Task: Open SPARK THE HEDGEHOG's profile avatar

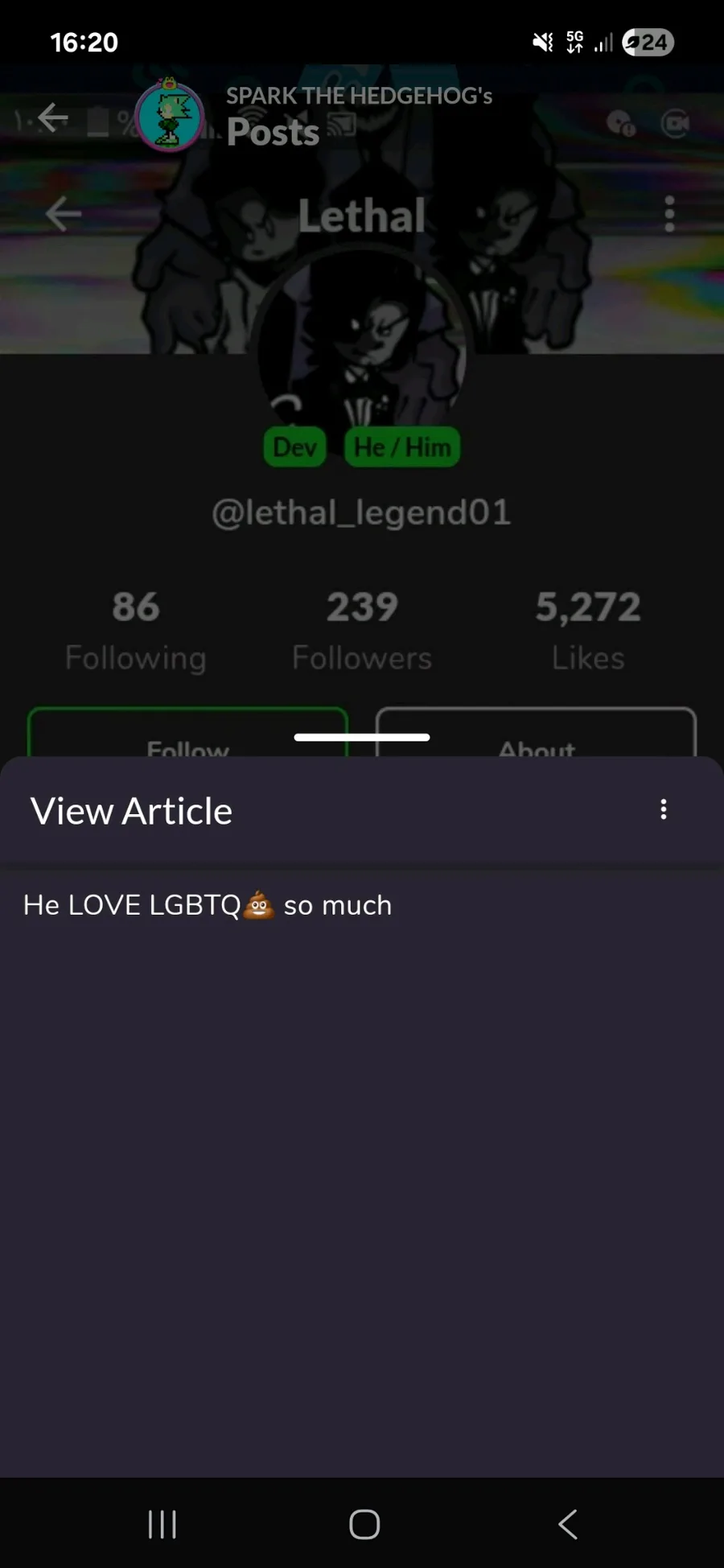Action: 169,117
